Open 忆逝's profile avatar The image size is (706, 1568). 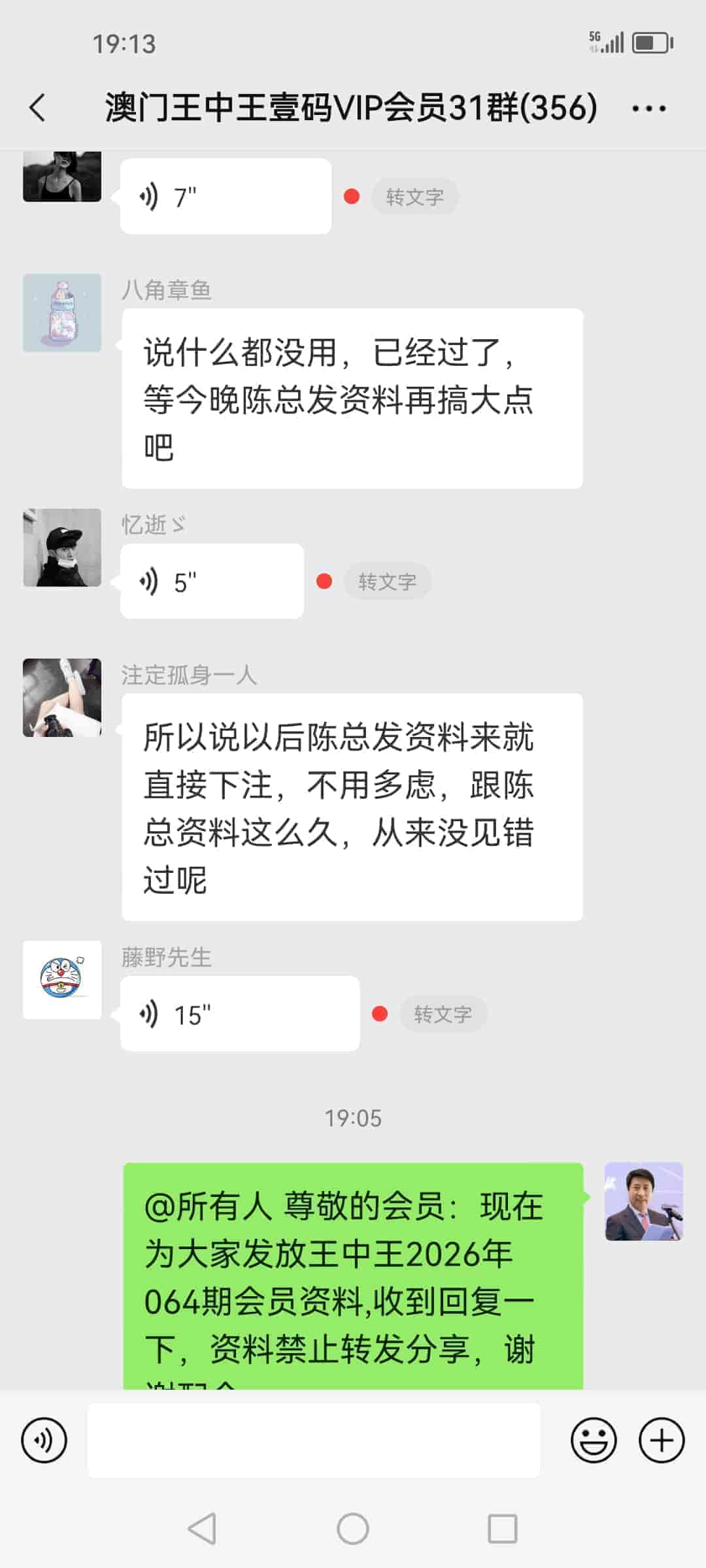click(62, 547)
